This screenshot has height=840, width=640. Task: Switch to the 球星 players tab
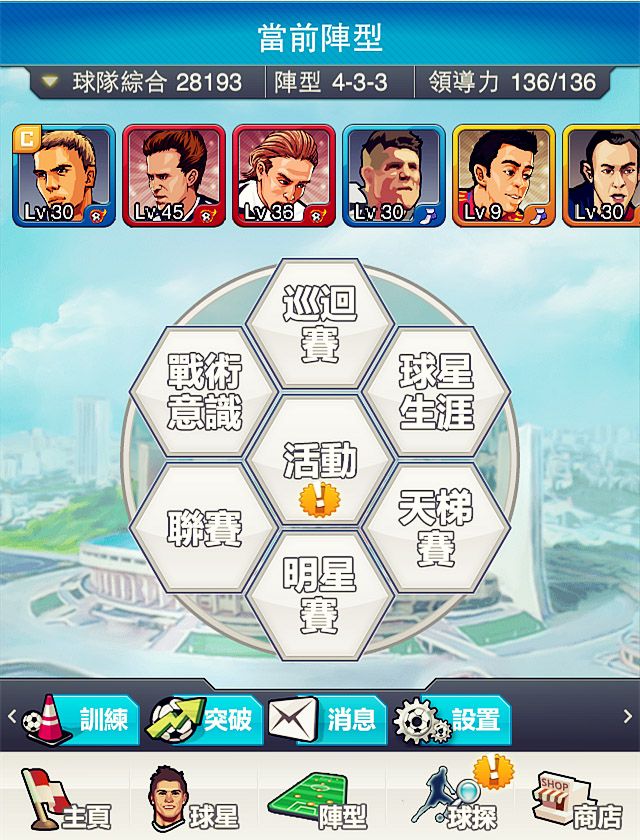click(x=190, y=800)
